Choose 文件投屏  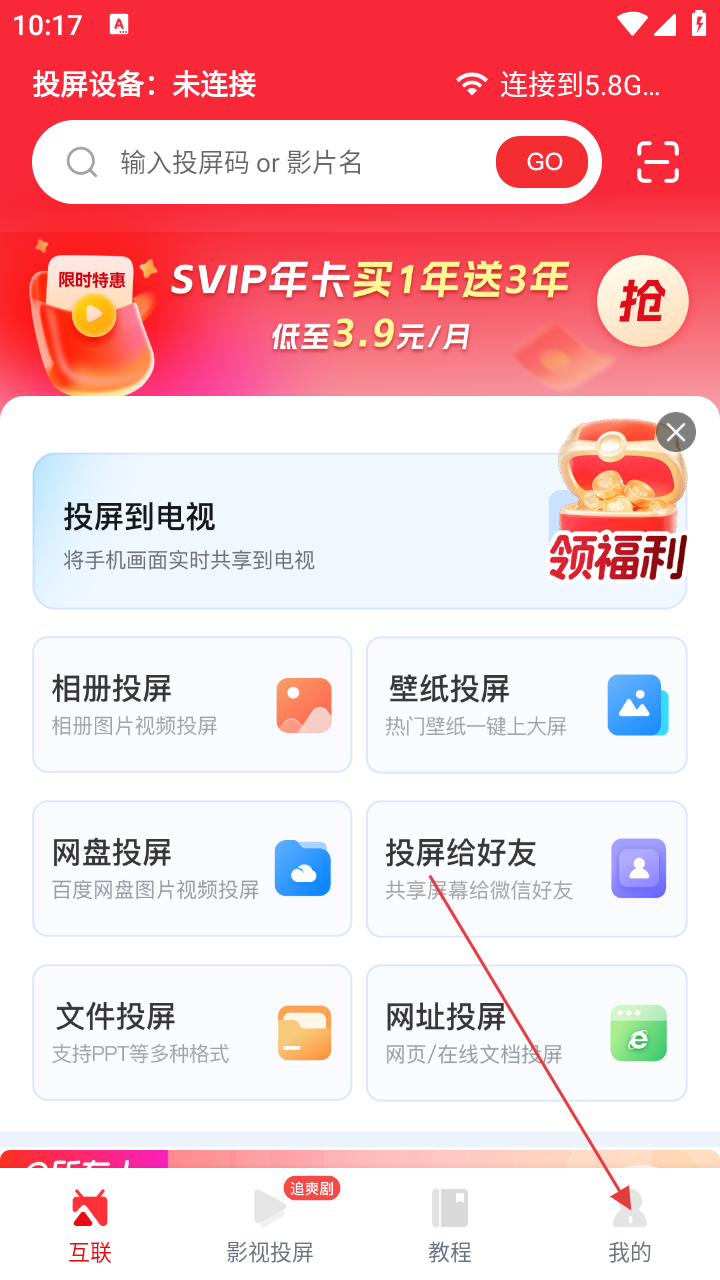coord(192,1033)
